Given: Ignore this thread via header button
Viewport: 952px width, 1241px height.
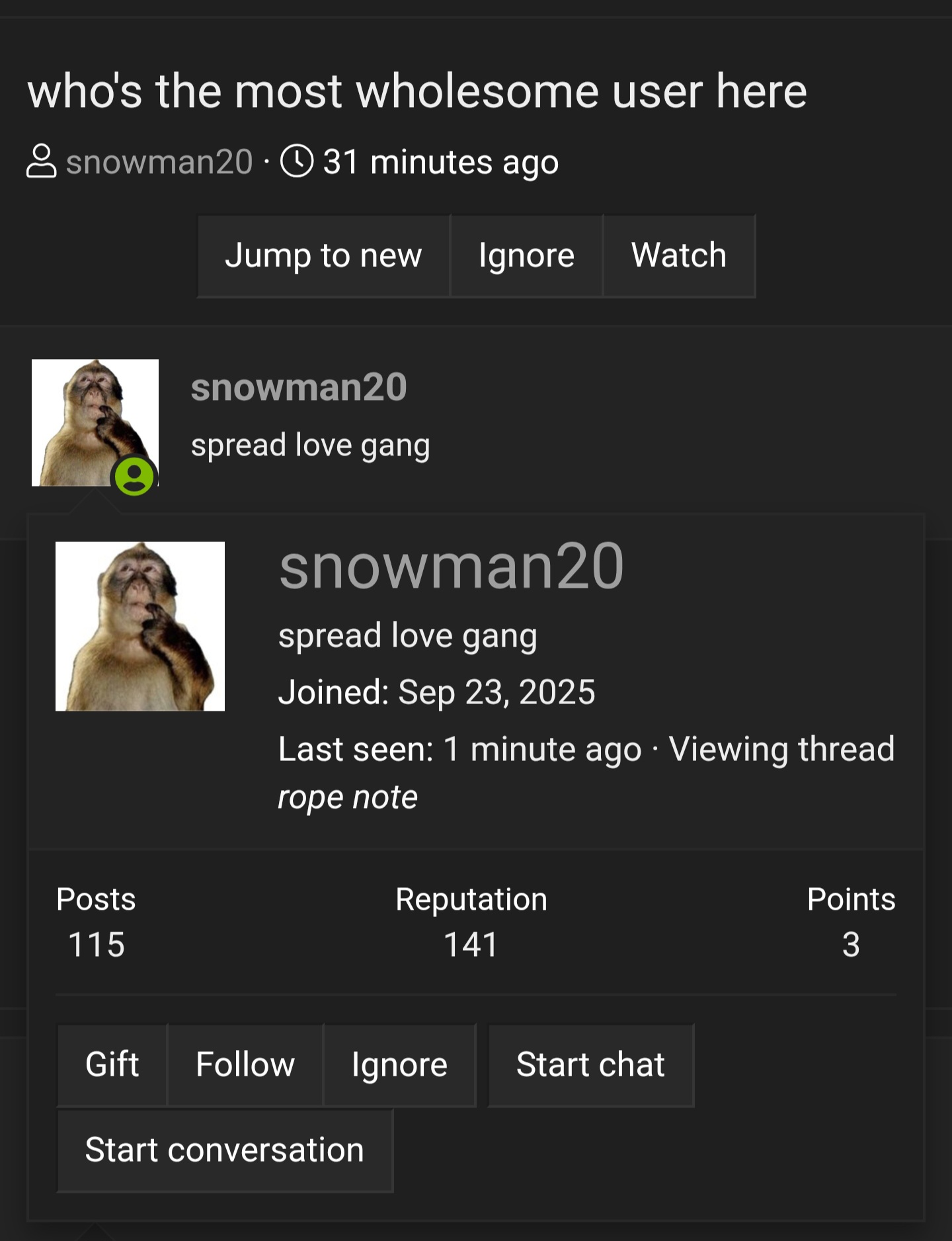Looking at the screenshot, I should click(x=526, y=256).
